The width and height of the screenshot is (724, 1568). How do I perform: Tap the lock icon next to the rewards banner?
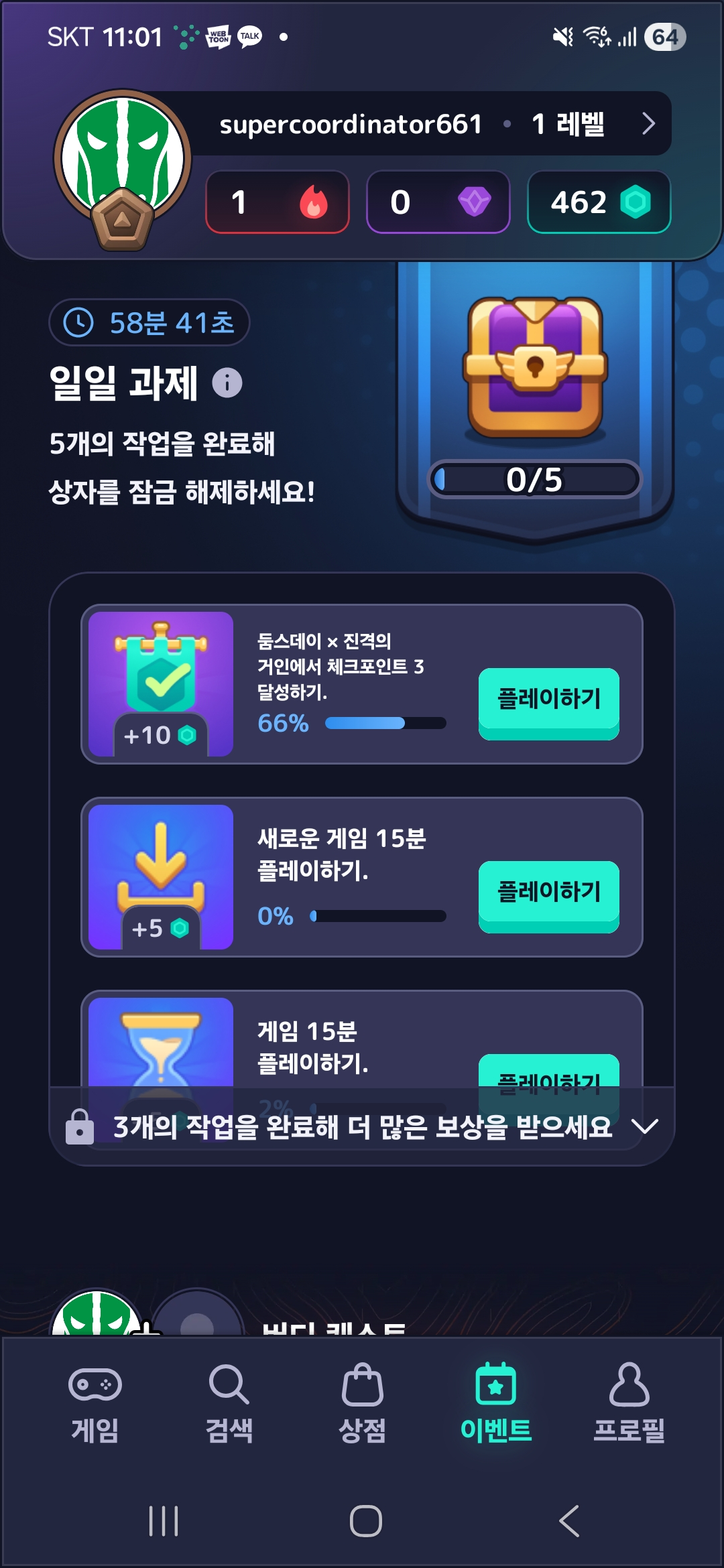80,1124
